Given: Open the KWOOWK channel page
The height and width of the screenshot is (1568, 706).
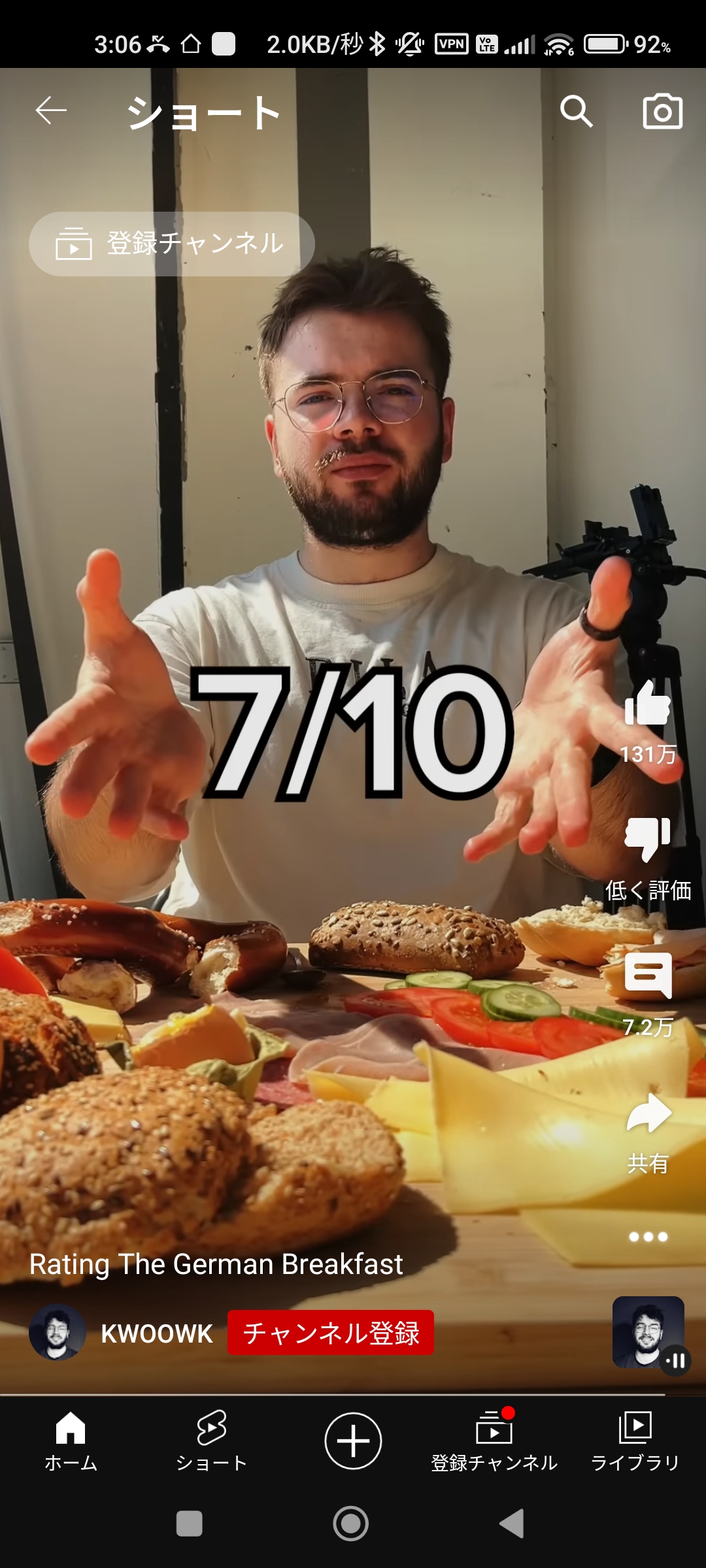Looking at the screenshot, I should pos(156,1333).
